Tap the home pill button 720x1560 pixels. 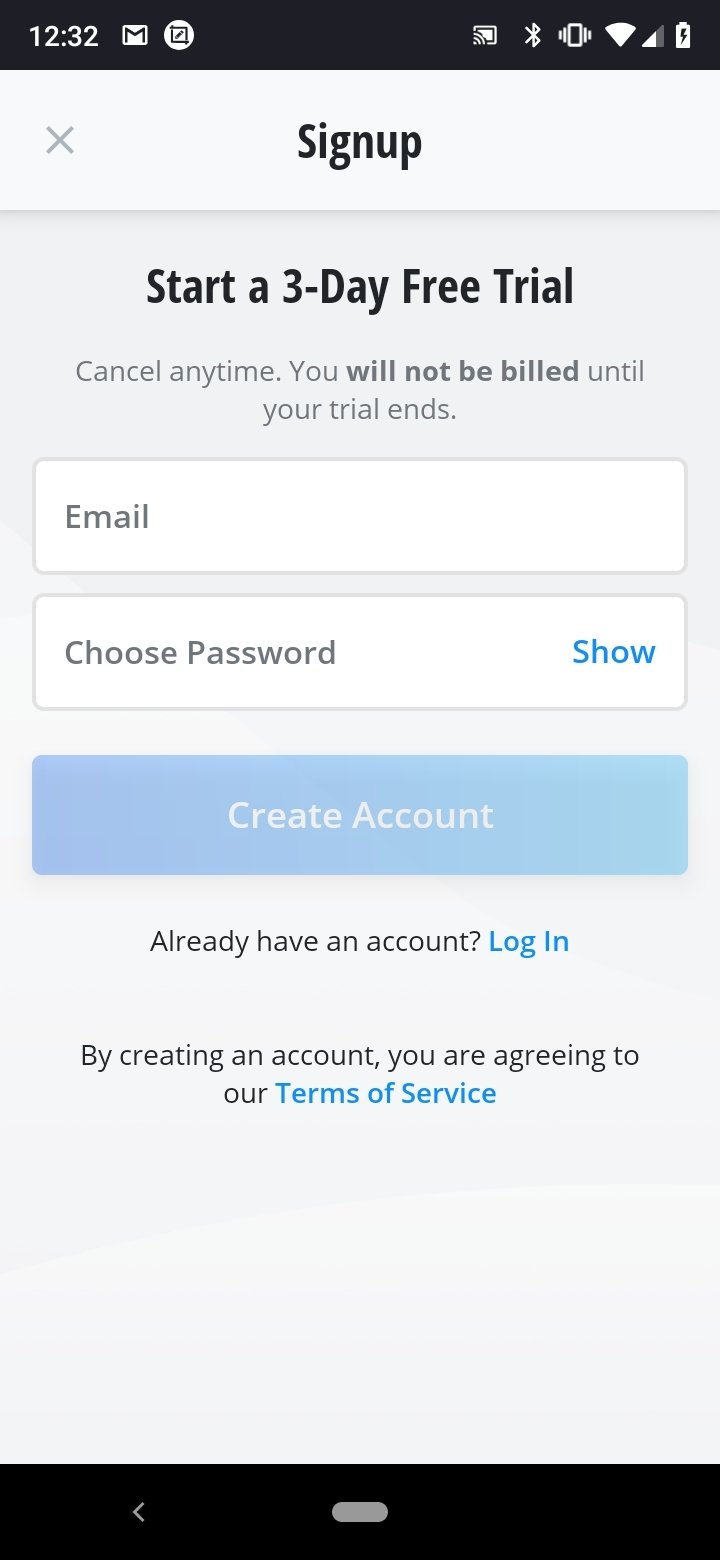click(x=360, y=1512)
